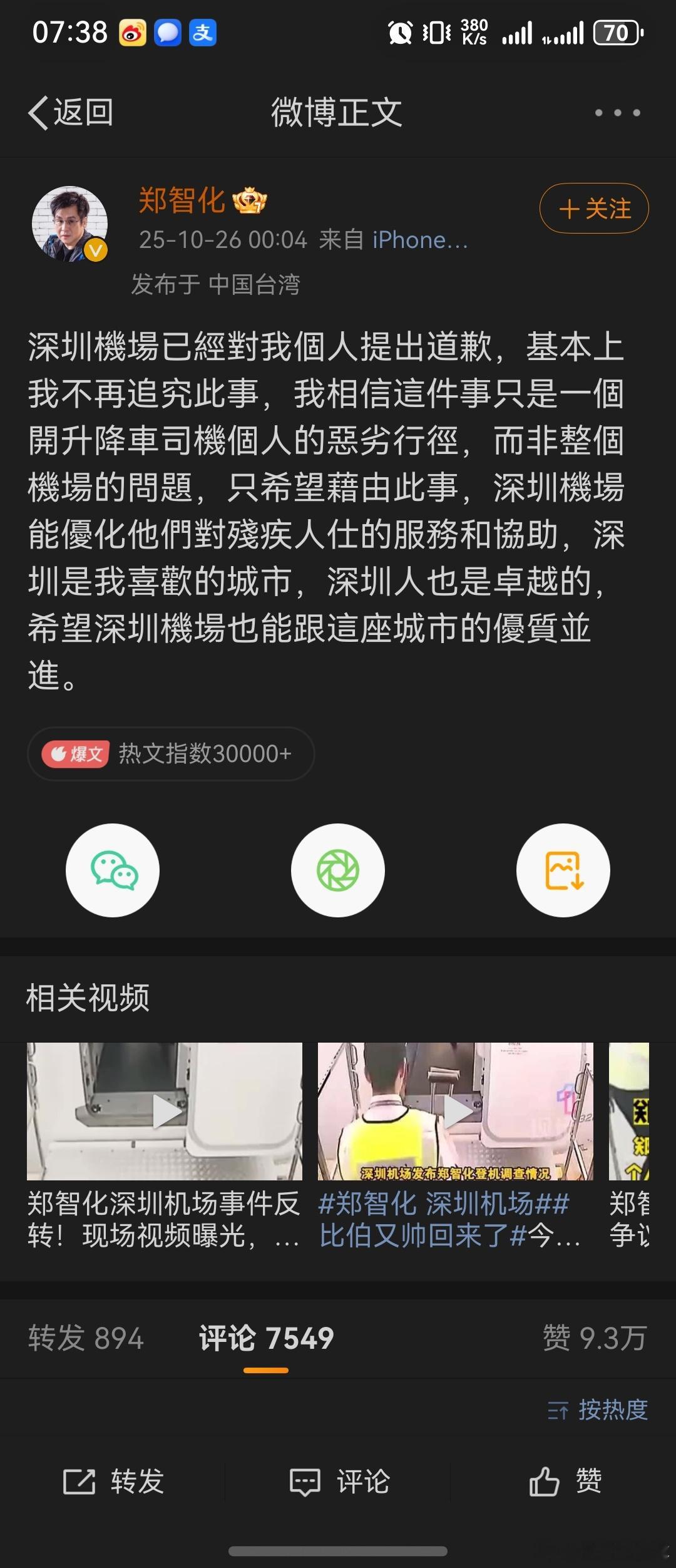Save post as image
This screenshot has width=676, height=1568.
coord(563,870)
